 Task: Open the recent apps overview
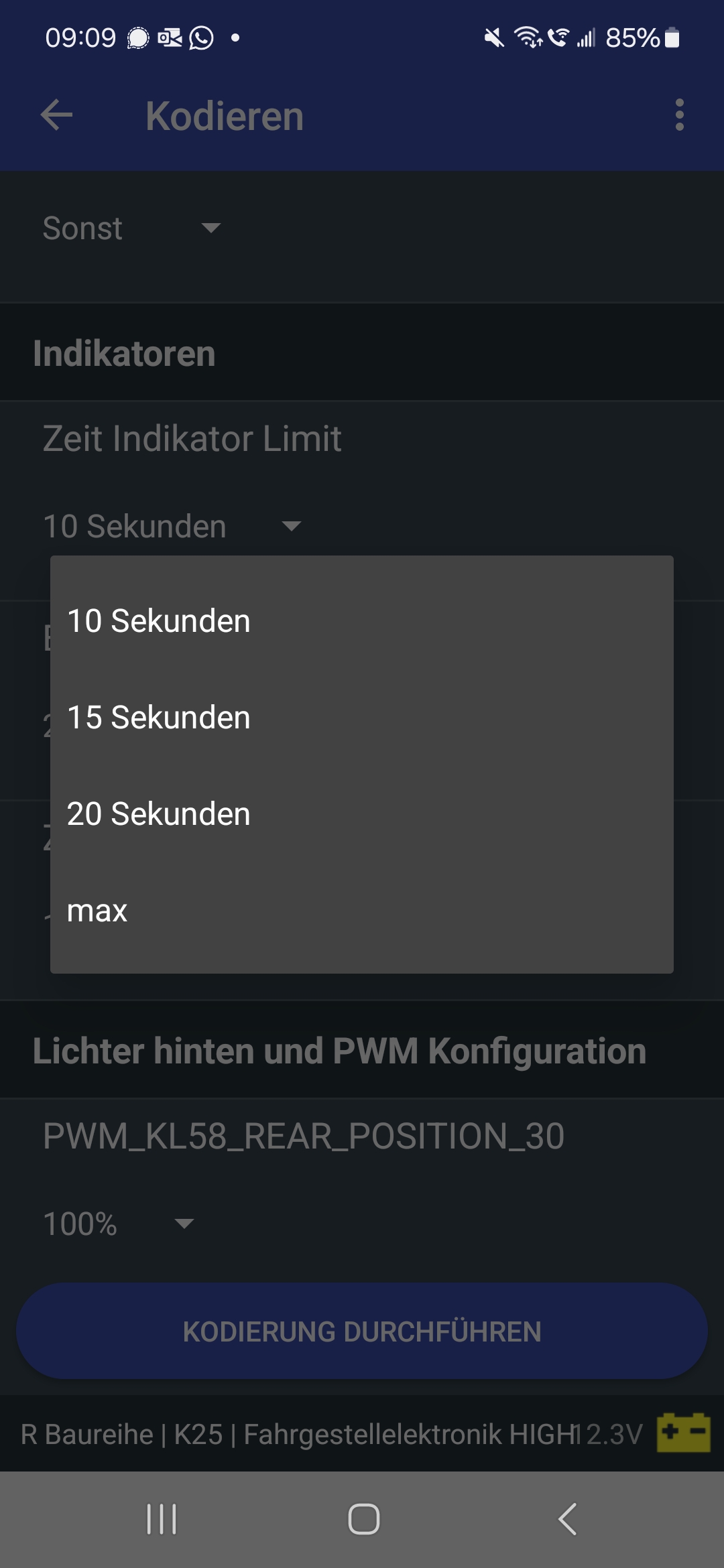coord(162,1519)
